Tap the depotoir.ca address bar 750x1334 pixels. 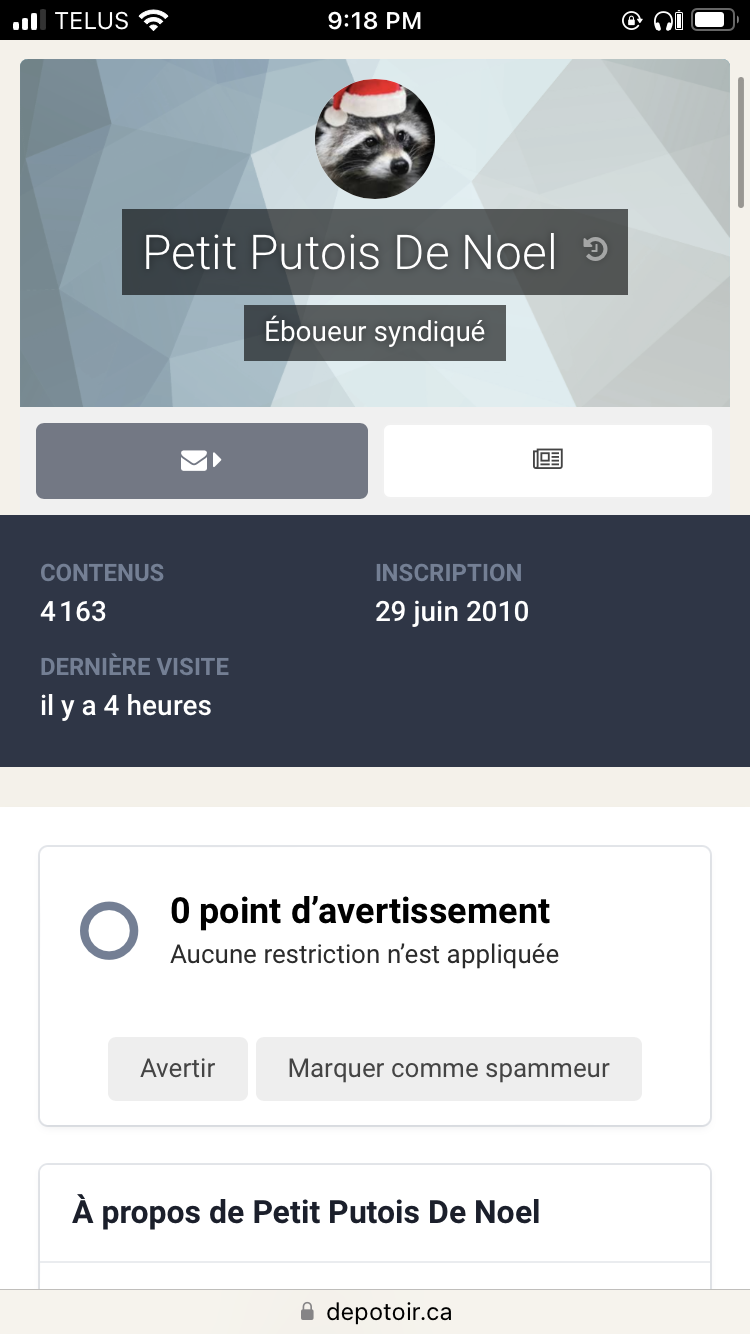tap(375, 1311)
